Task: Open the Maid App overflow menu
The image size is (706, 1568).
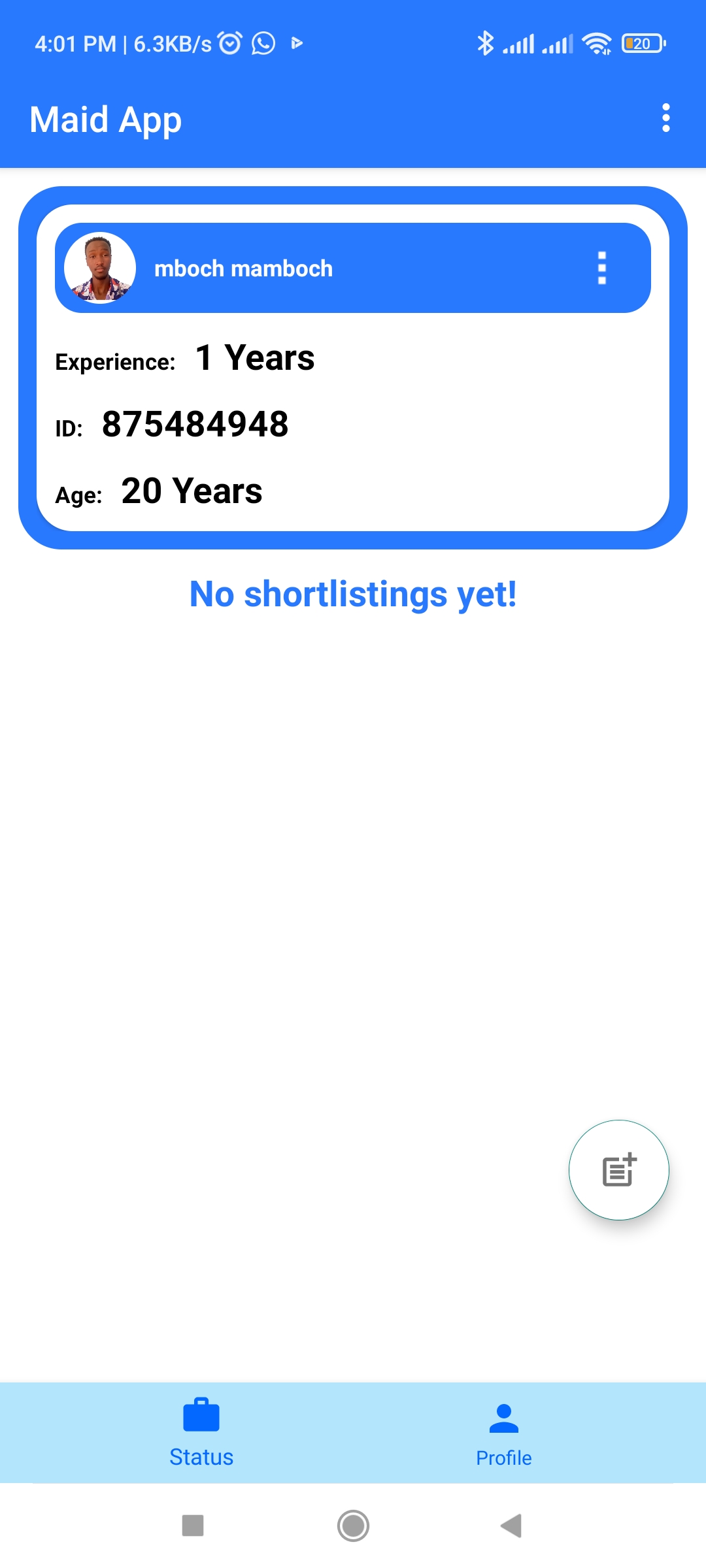Action: (x=666, y=119)
